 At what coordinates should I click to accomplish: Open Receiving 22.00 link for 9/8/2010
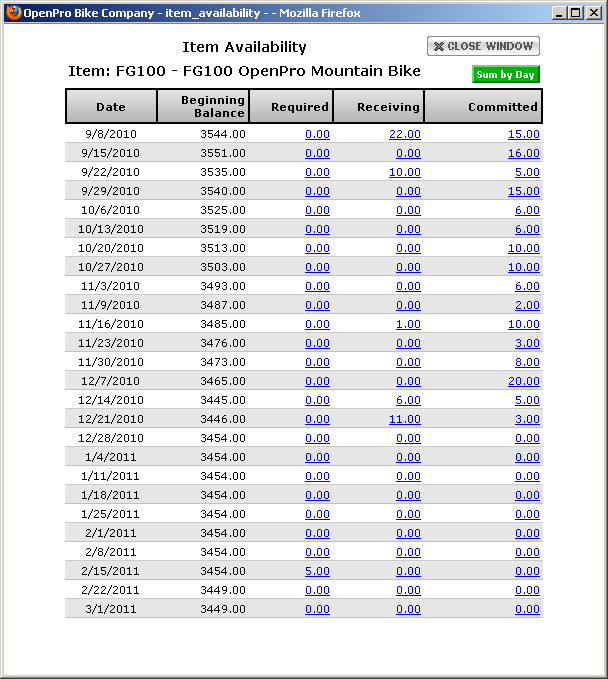pyautogui.click(x=405, y=134)
